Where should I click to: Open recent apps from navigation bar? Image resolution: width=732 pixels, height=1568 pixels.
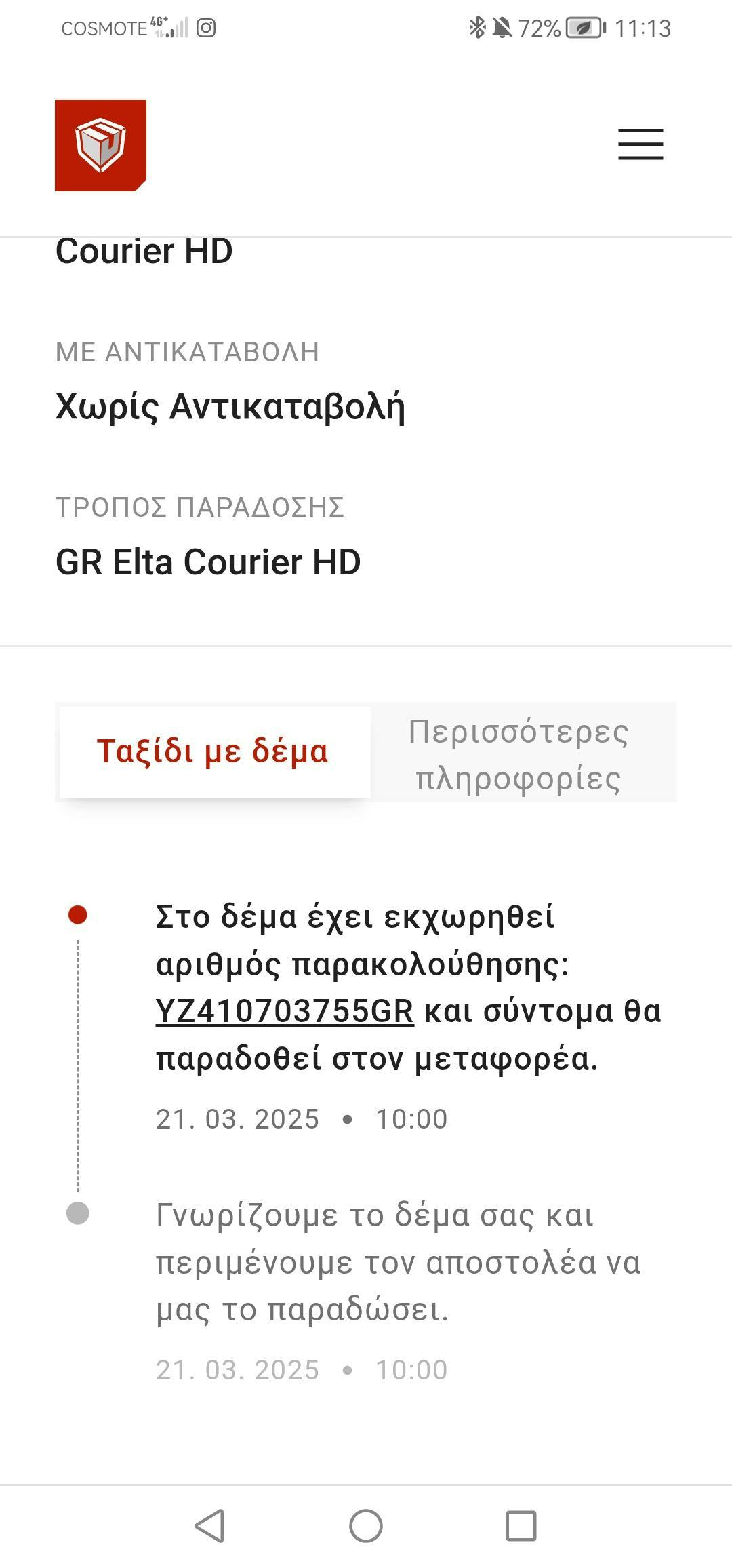[521, 1527]
